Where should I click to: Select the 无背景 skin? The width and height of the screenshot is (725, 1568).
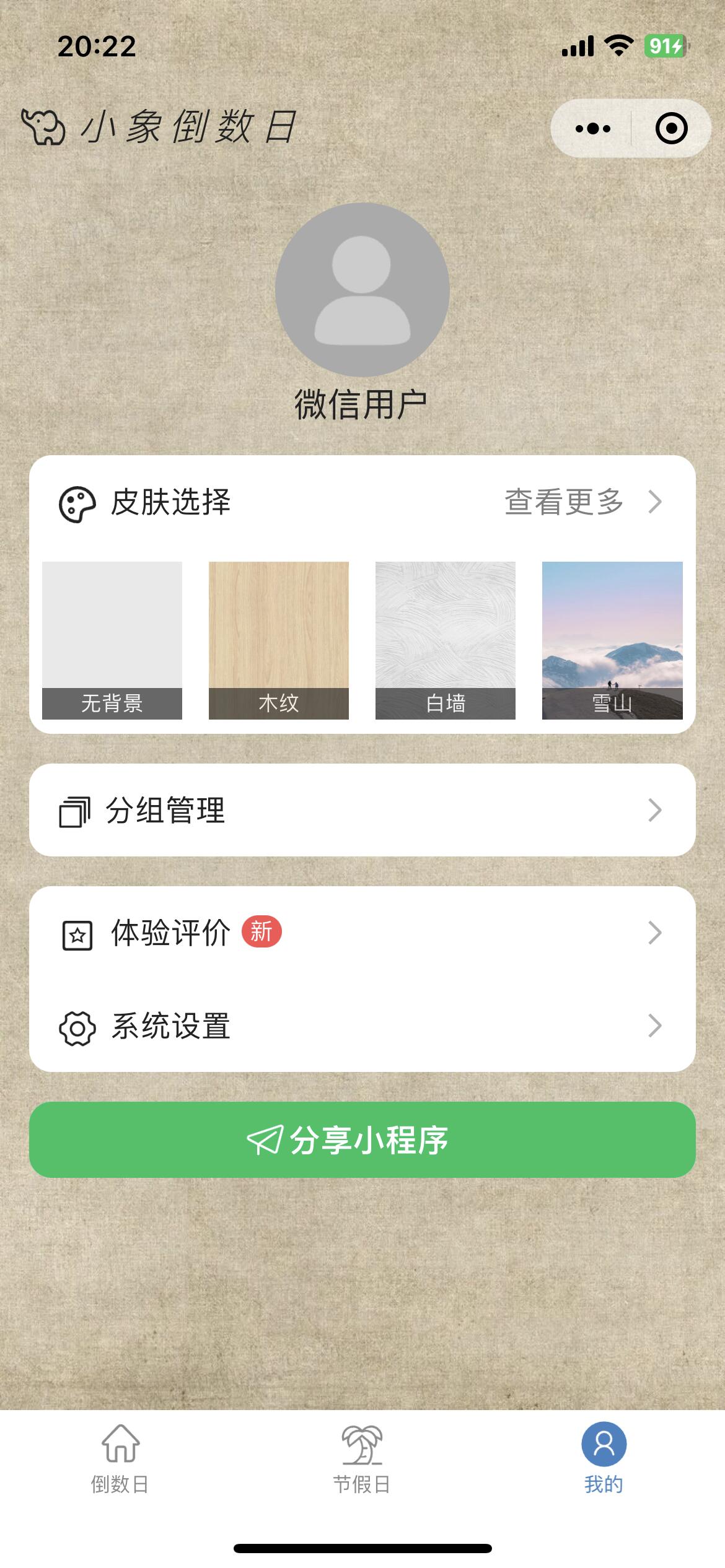112,640
